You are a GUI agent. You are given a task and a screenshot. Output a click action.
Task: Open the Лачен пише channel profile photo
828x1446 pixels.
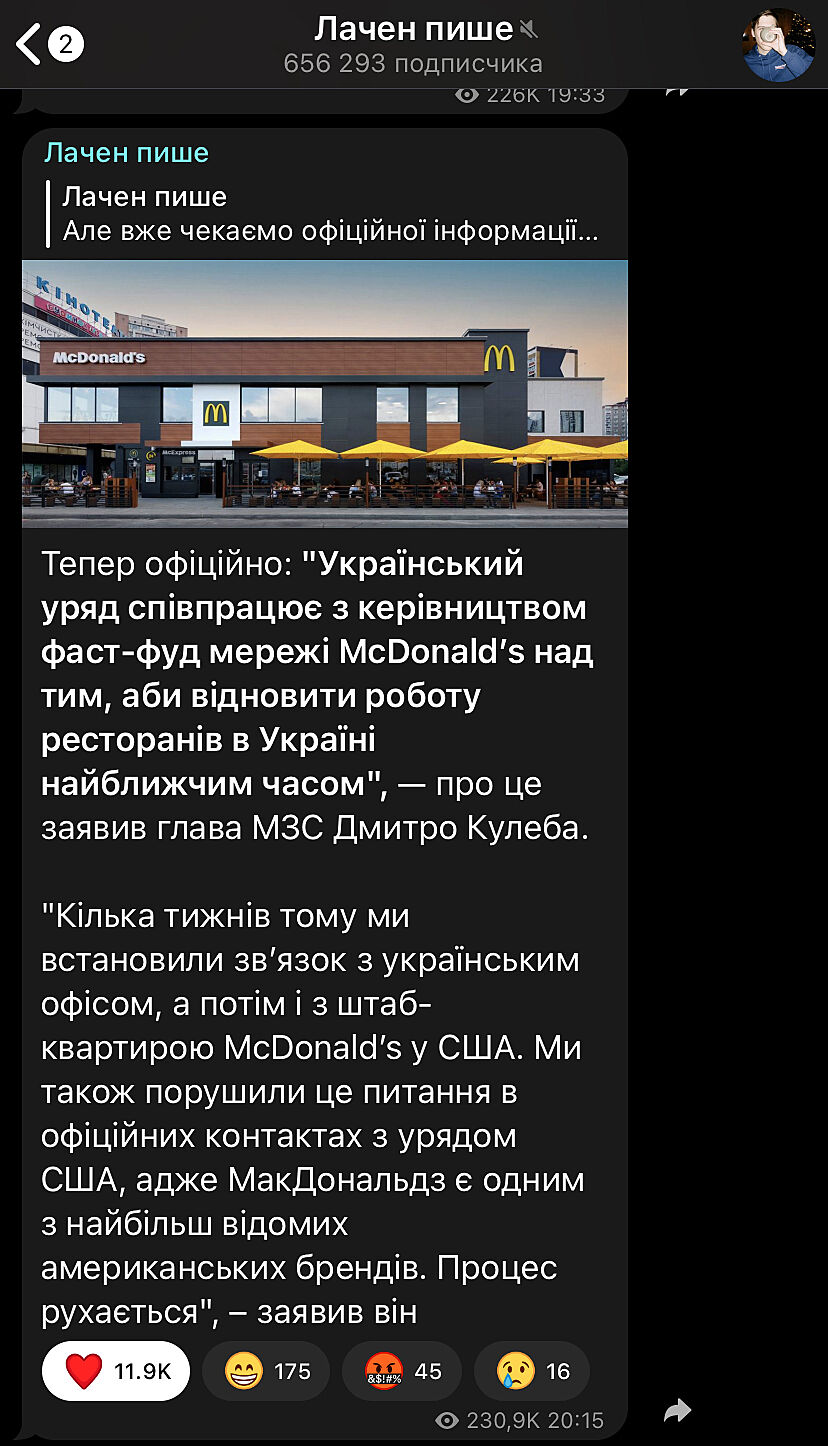[x=778, y=45]
